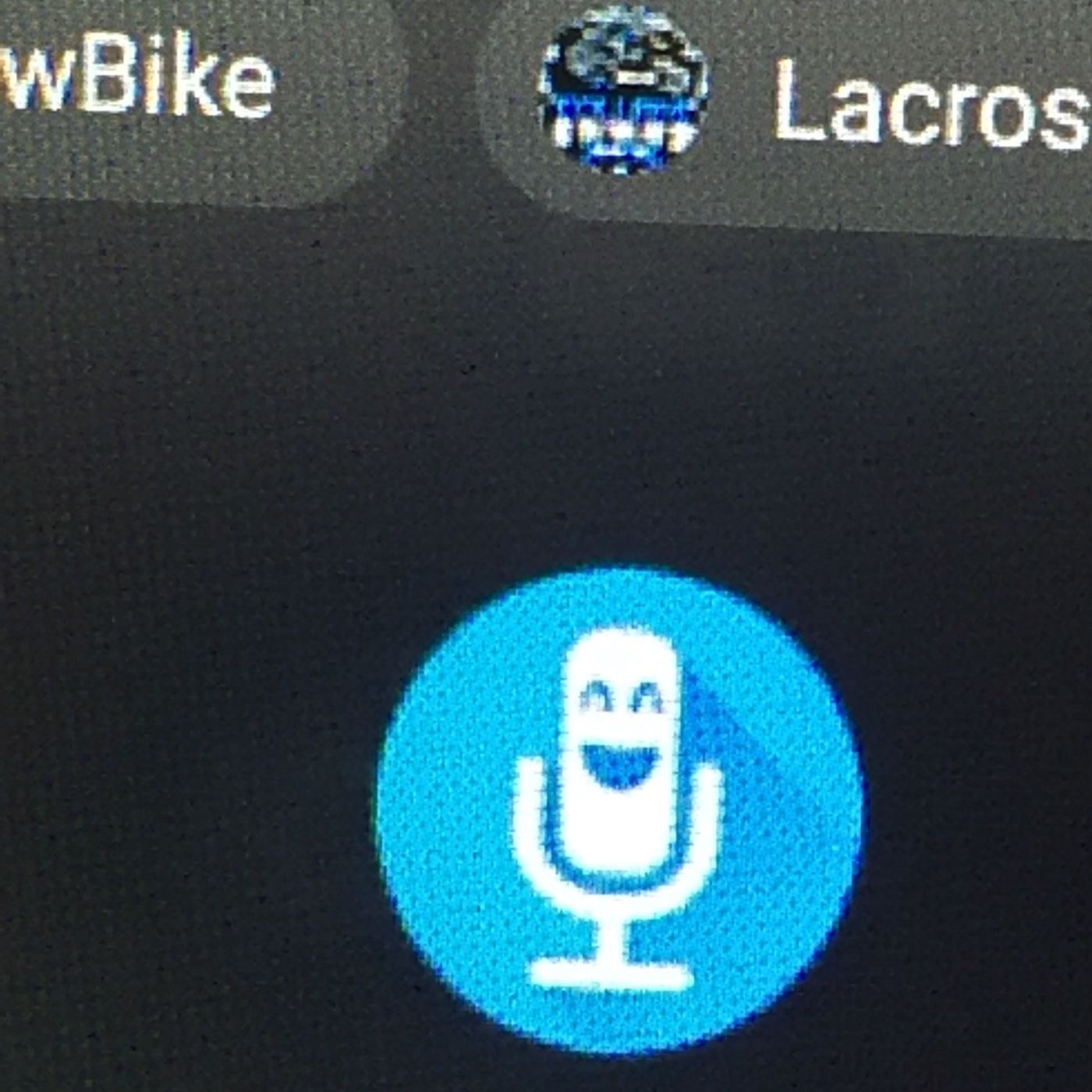Tap the smiling blue microphone button
The height and width of the screenshot is (1092, 1092).
[620, 811]
